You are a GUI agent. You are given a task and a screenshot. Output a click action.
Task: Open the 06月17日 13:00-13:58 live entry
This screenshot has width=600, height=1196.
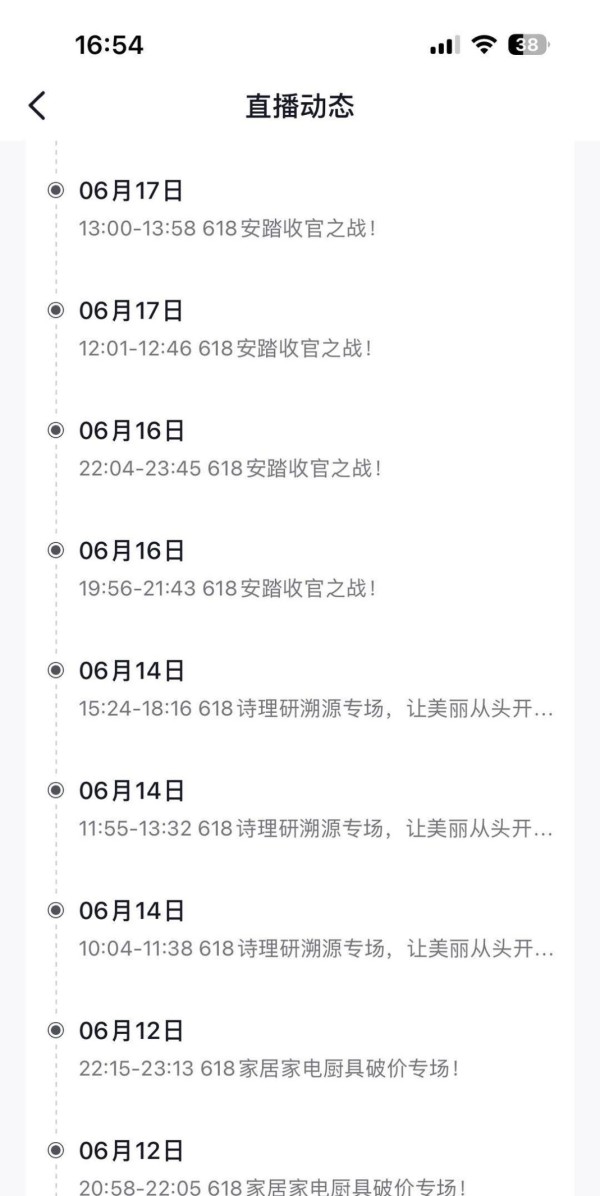point(300,210)
